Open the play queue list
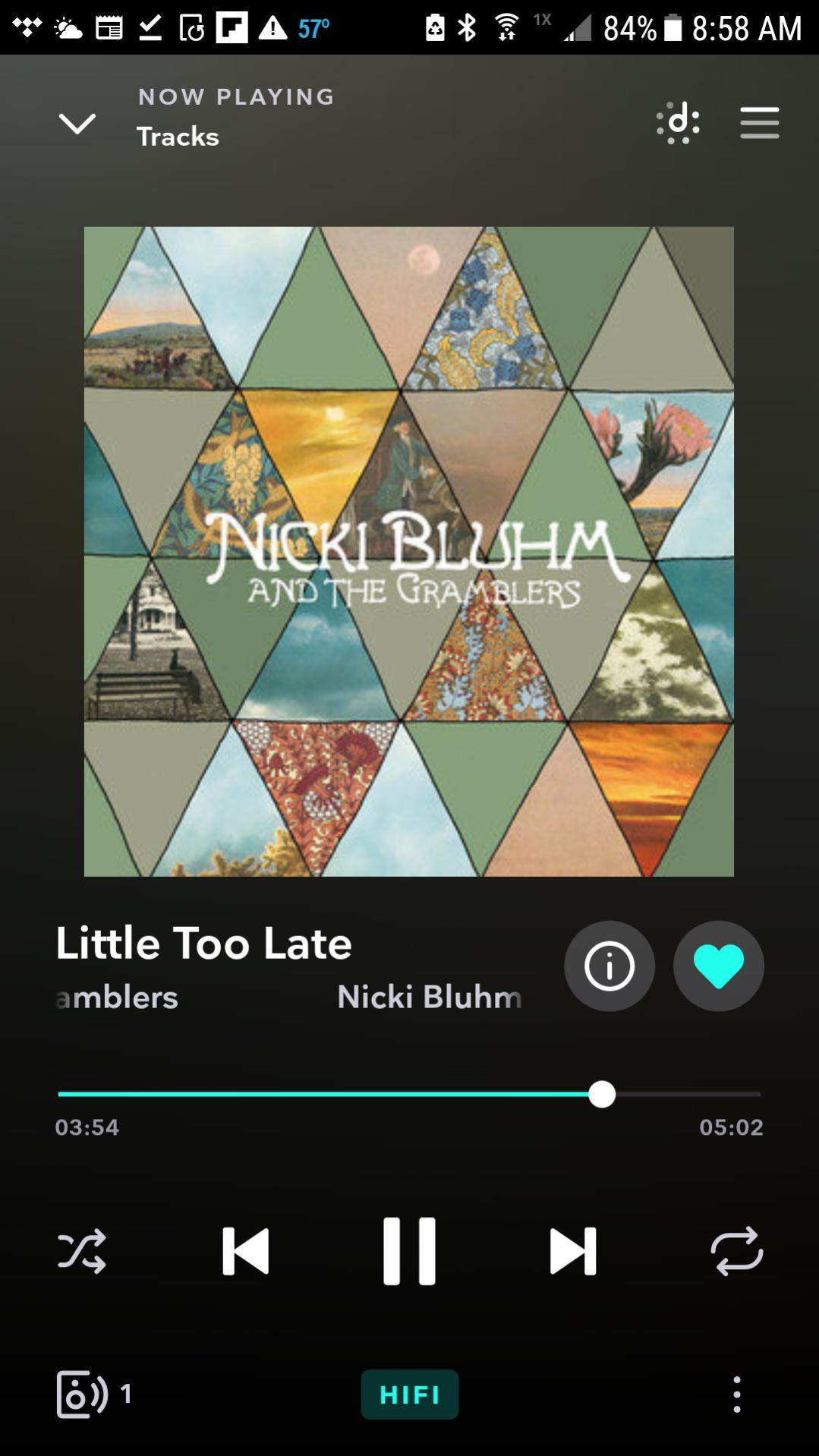The image size is (819, 1456). click(x=759, y=122)
